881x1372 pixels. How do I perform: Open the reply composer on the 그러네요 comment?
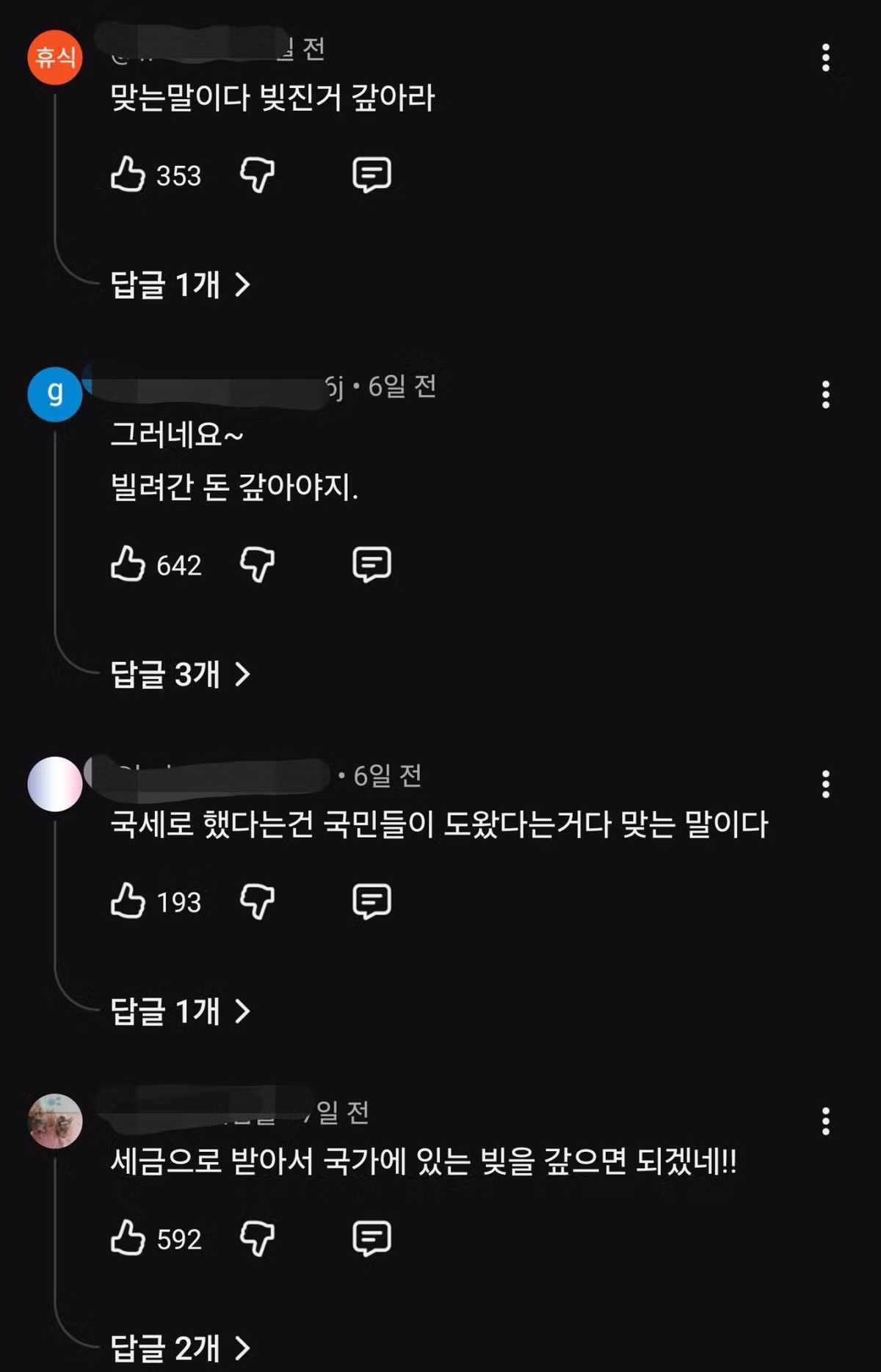coord(371,564)
